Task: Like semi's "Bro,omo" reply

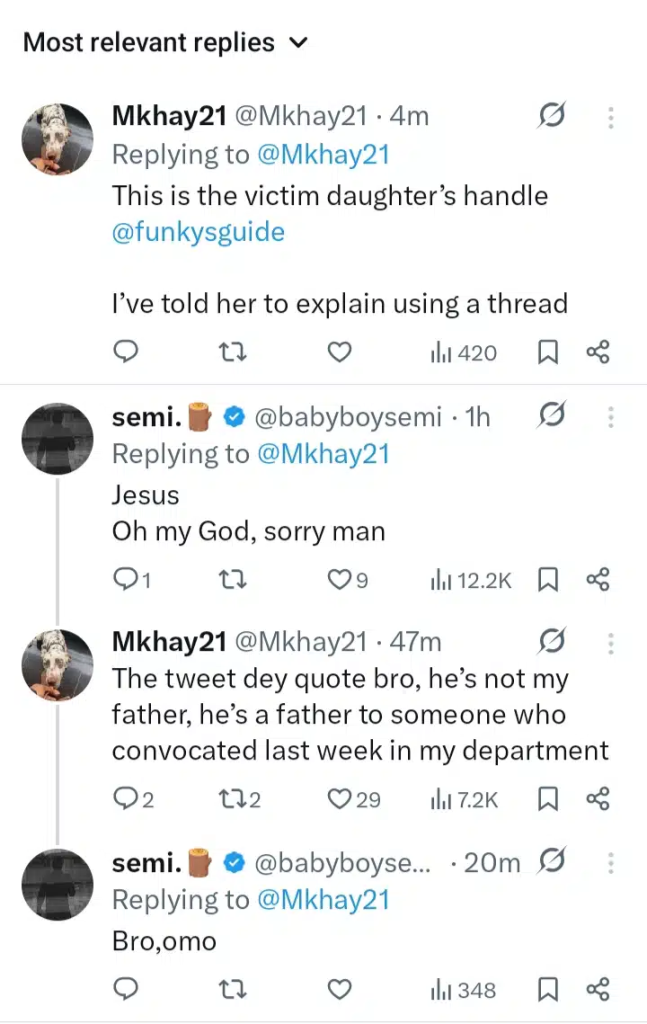Action: point(340,989)
